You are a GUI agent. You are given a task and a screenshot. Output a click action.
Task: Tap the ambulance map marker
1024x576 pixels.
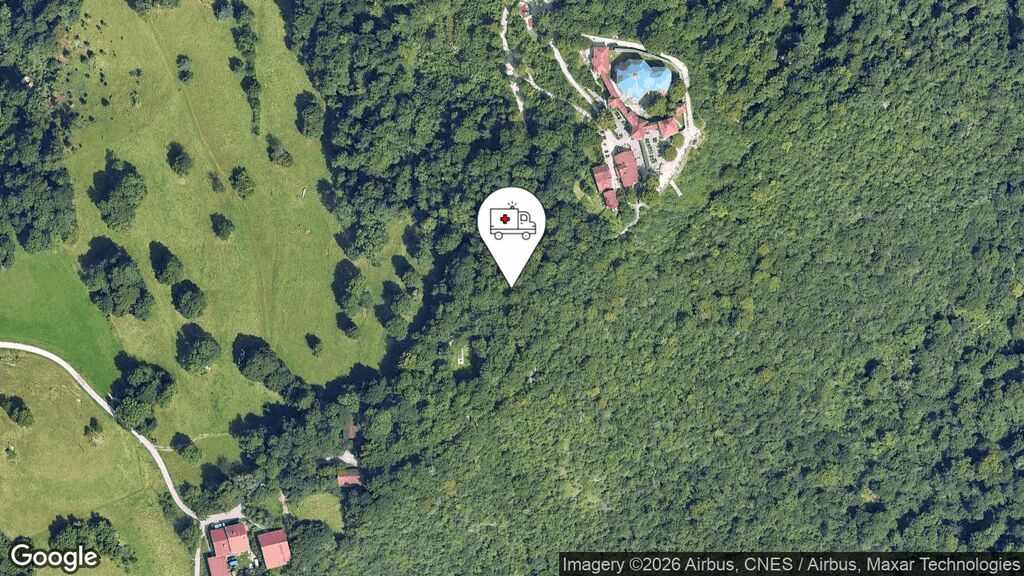[511, 224]
